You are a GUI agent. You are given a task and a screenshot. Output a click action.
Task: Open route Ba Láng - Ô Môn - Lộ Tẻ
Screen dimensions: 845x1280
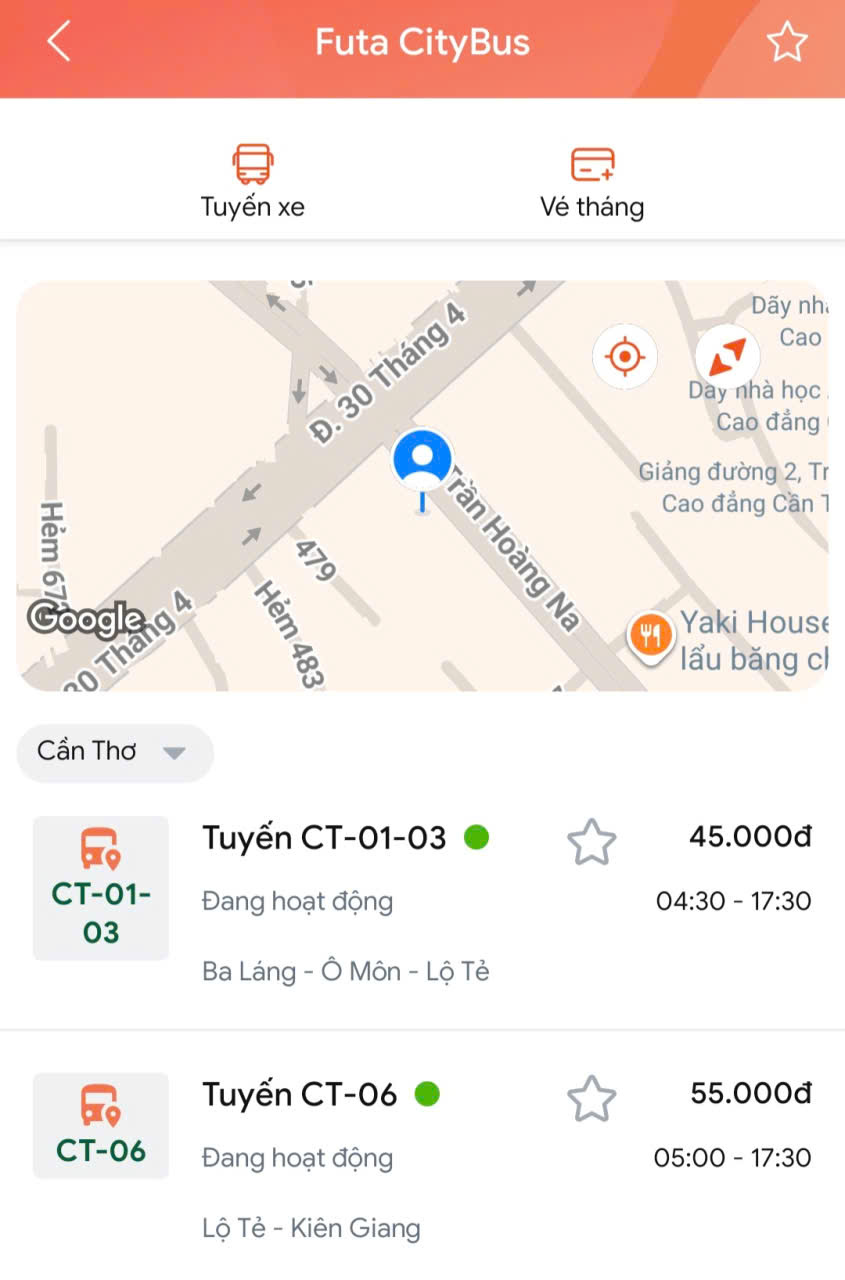click(345, 971)
